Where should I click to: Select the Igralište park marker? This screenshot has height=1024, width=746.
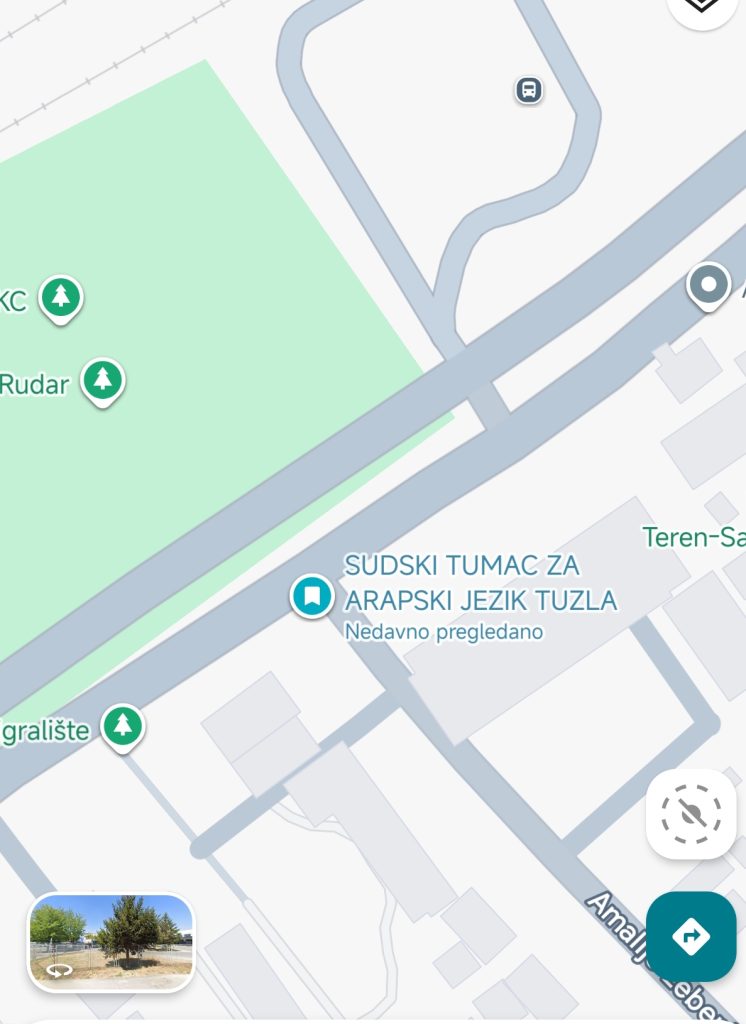tap(123, 726)
